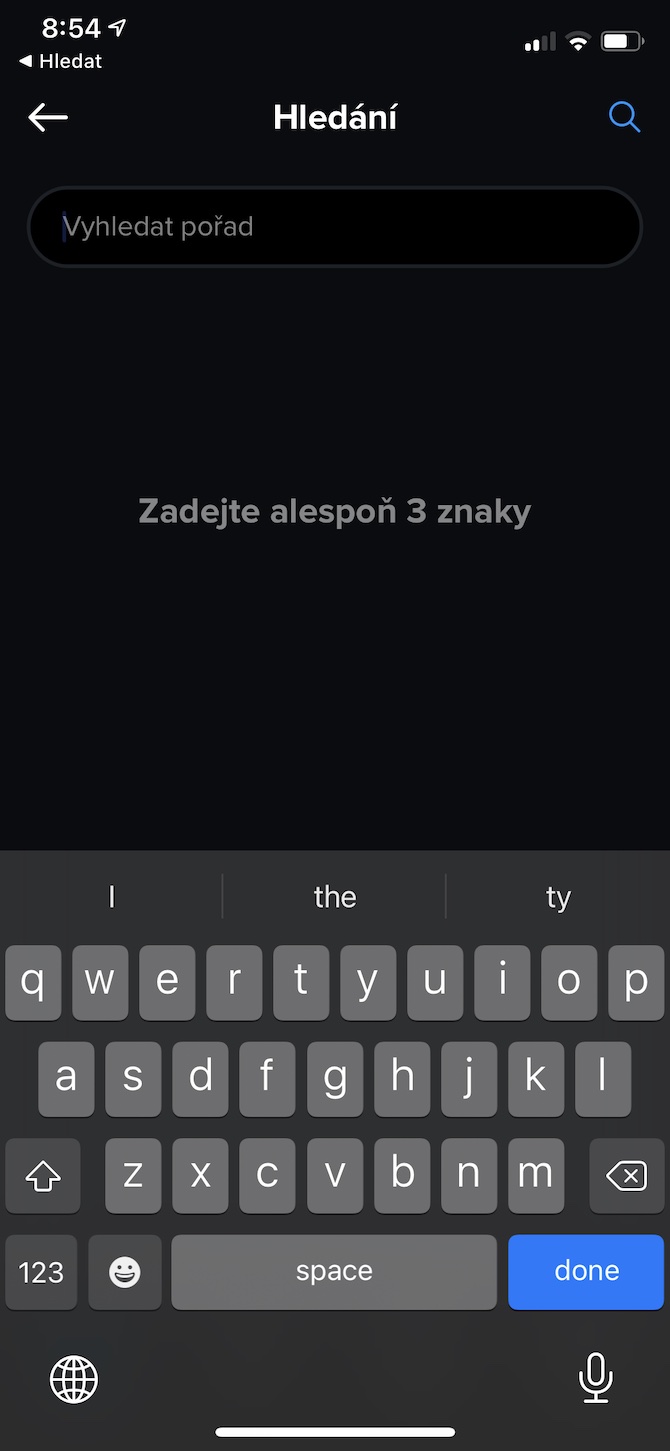The width and height of the screenshot is (670, 1451).
Task: Start dictation with microphone icon
Action: [595, 1378]
